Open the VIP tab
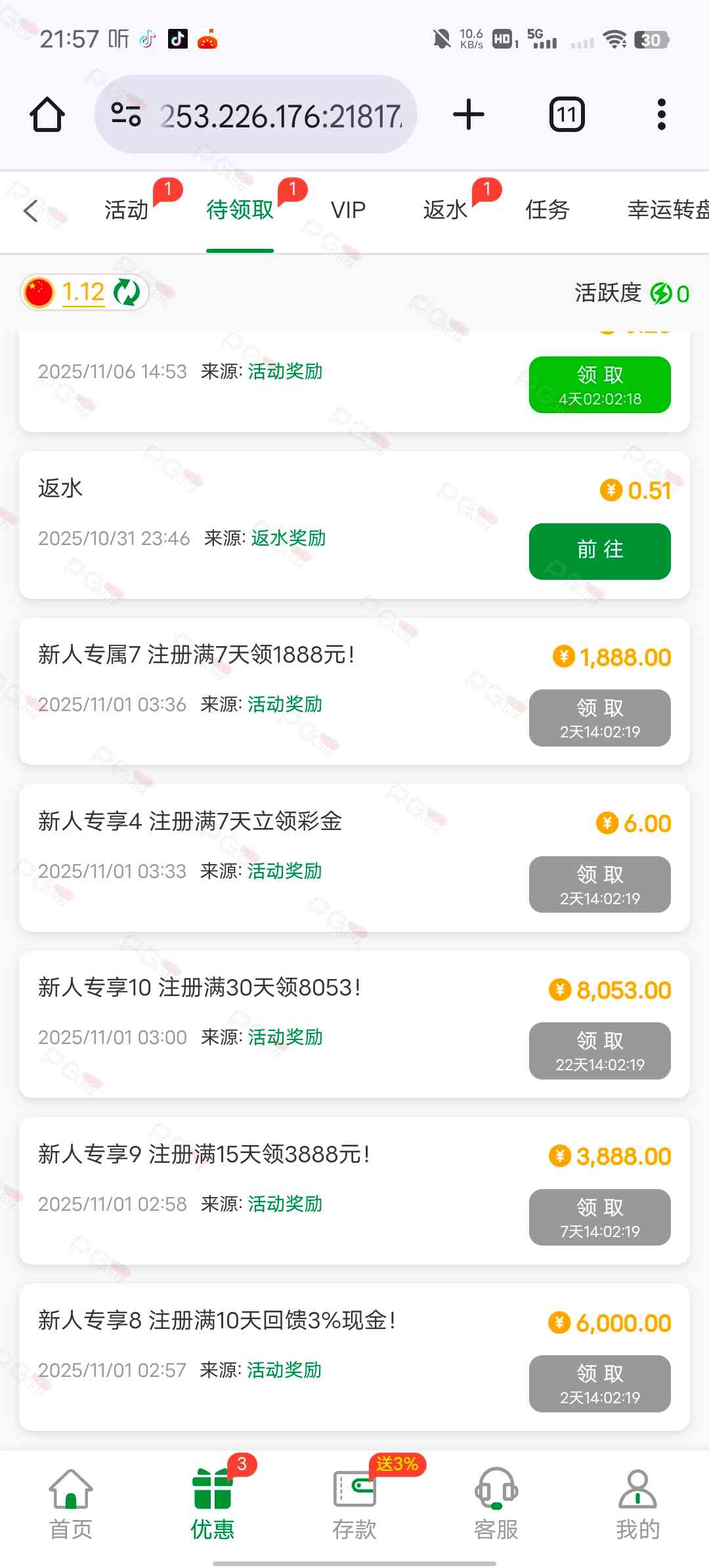 tap(348, 210)
